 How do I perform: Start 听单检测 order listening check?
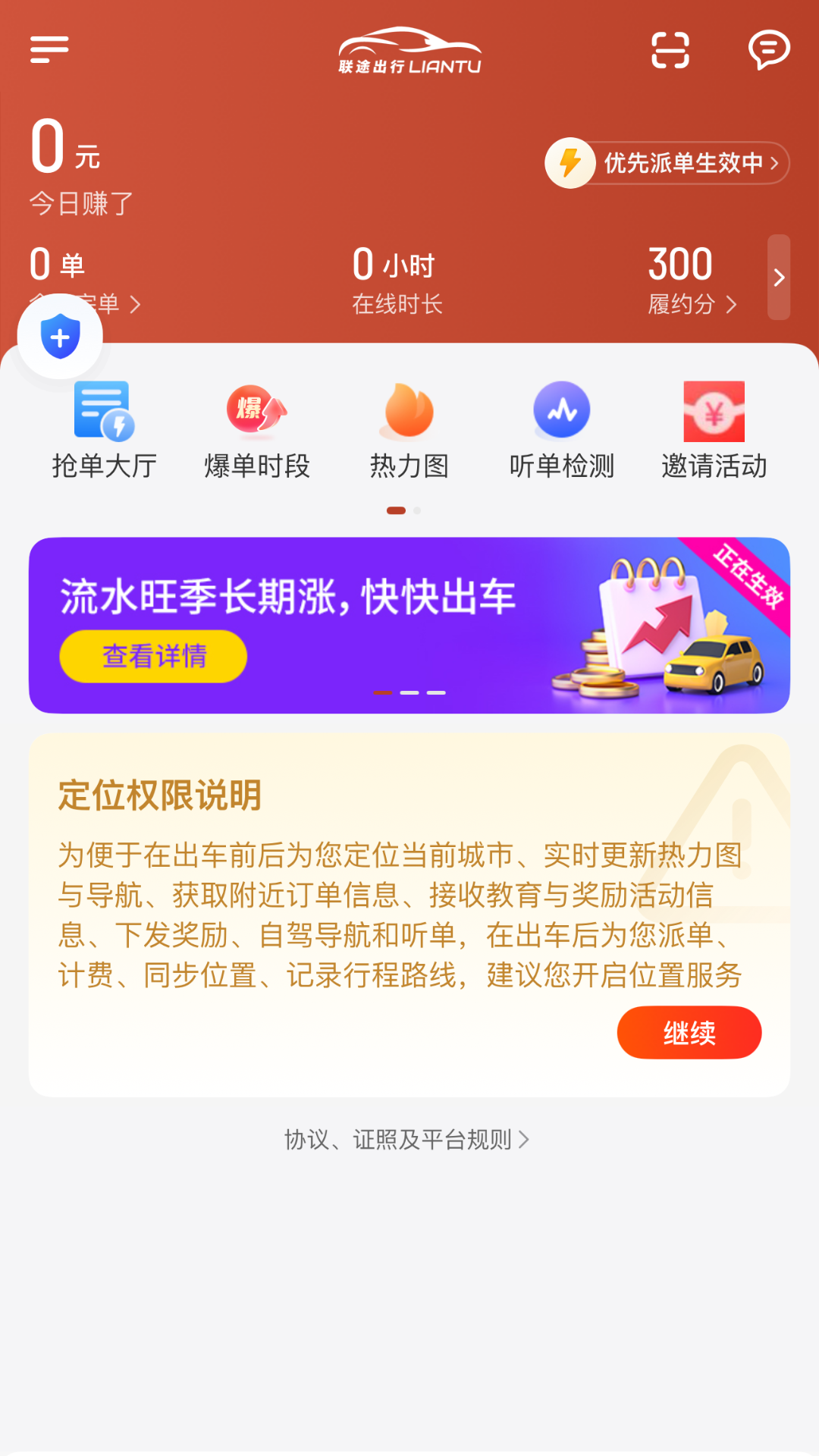tap(561, 428)
